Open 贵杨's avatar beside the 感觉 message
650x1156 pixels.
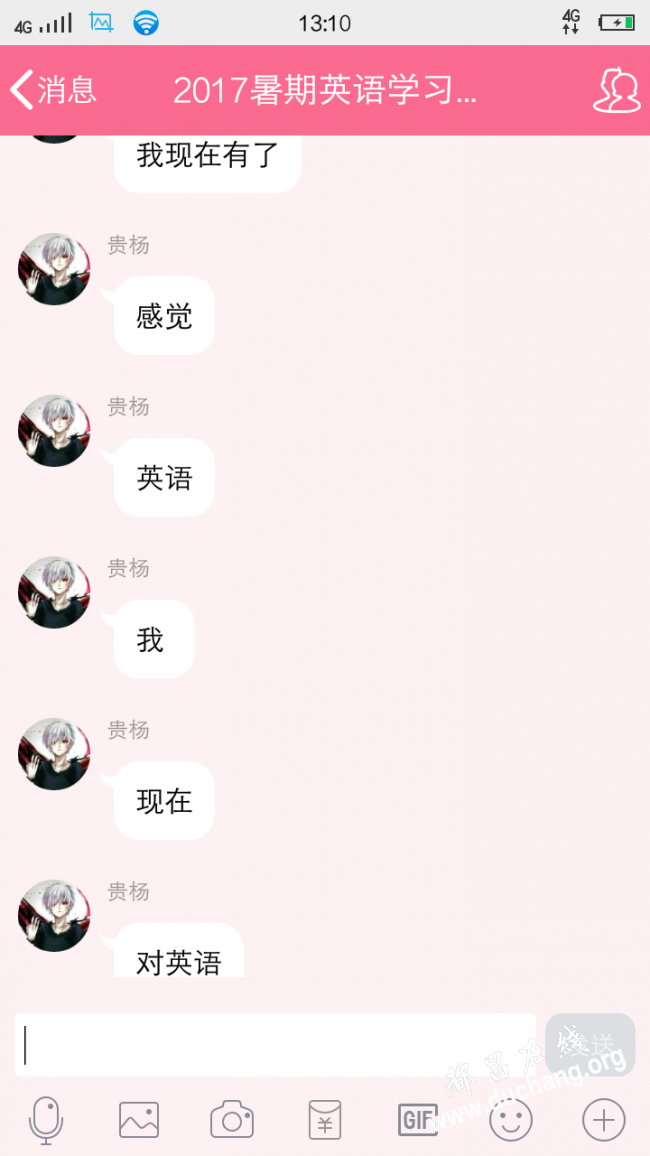[54, 269]
